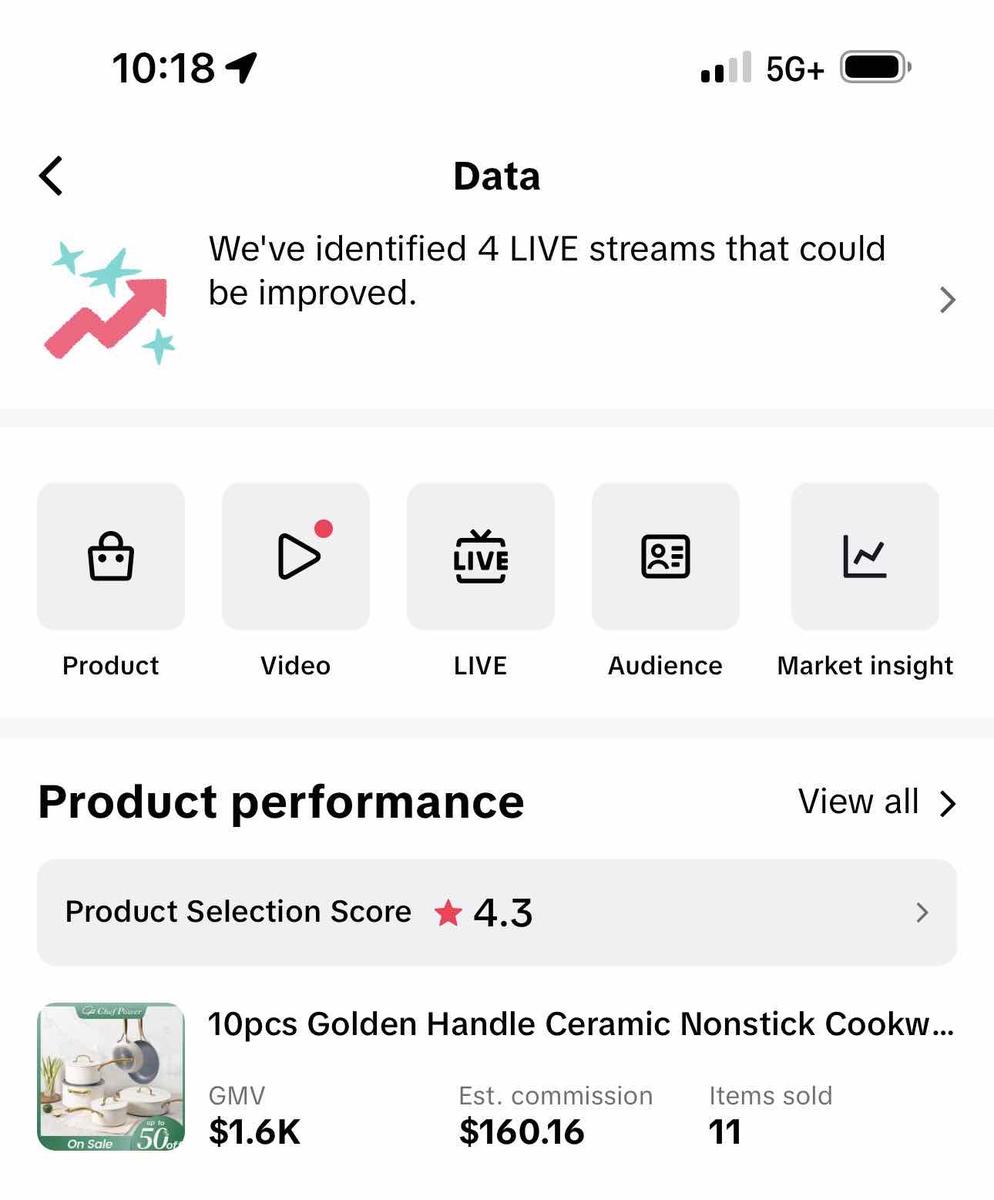Open Video data section

coord(296,557)
